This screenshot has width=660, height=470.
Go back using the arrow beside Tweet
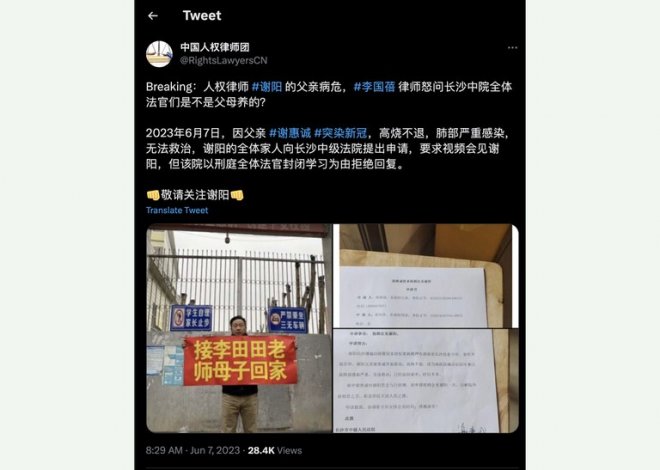click(x=153, y=16)
